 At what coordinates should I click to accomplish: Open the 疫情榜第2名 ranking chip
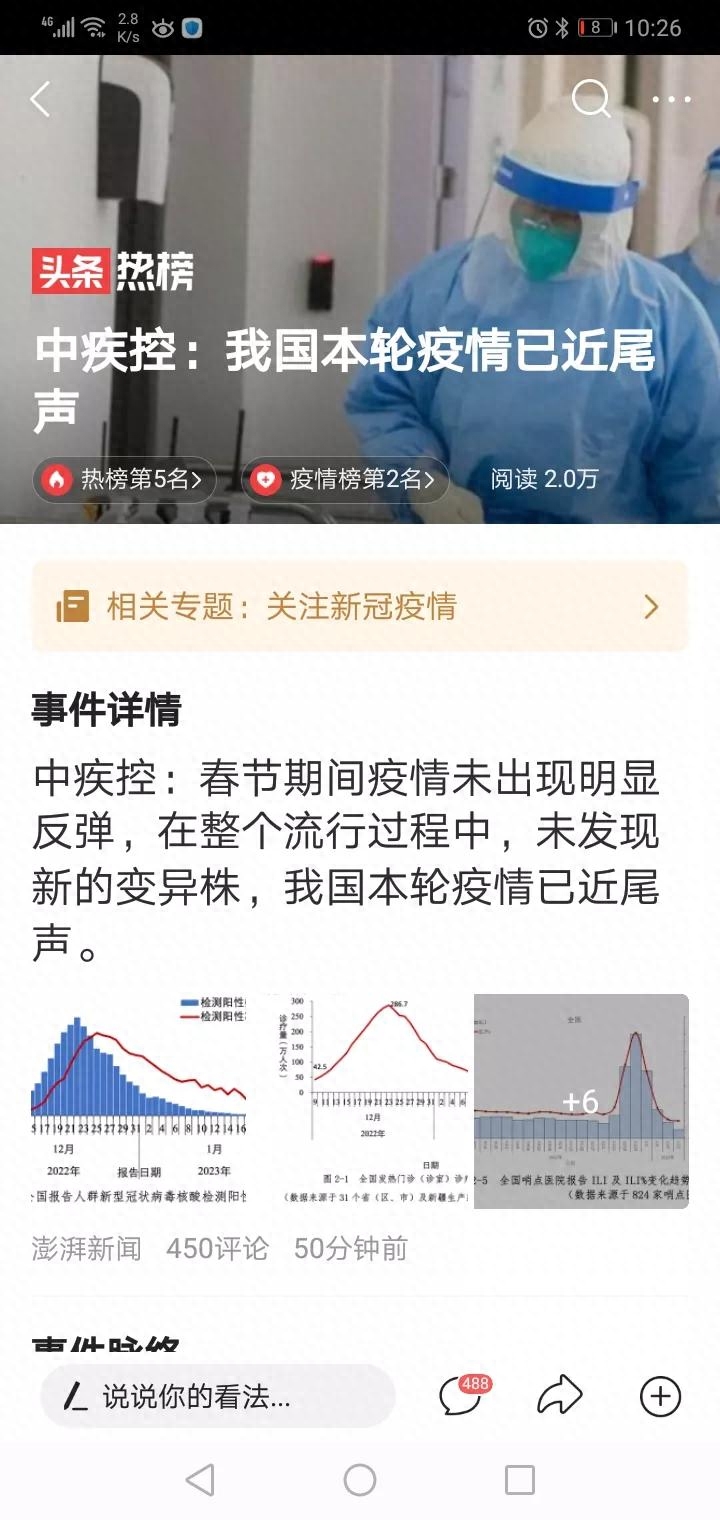[x=345, y=480]
